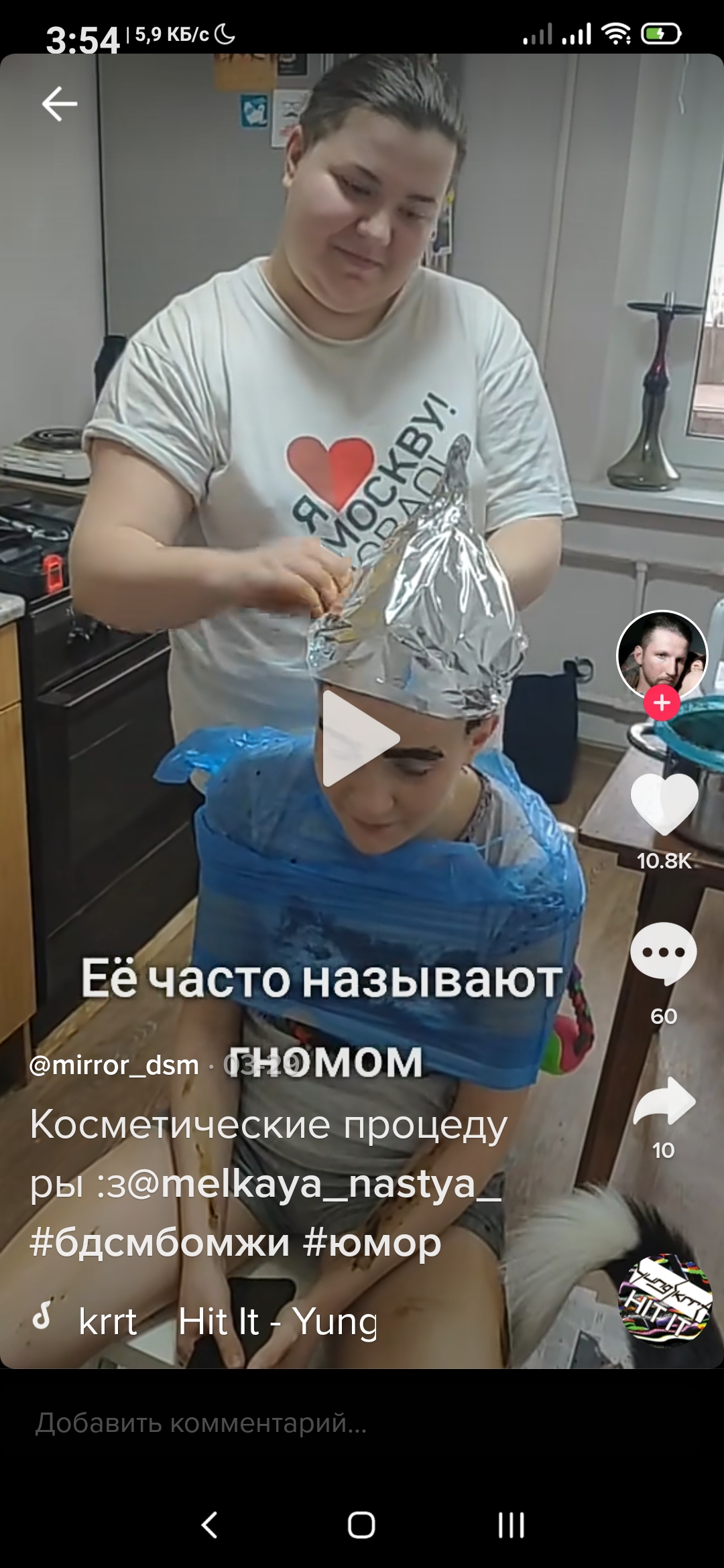Open the comments bubble
The width and height of the screenshot is (724, 1568).
pyautogui.click(x=664, y=953)
